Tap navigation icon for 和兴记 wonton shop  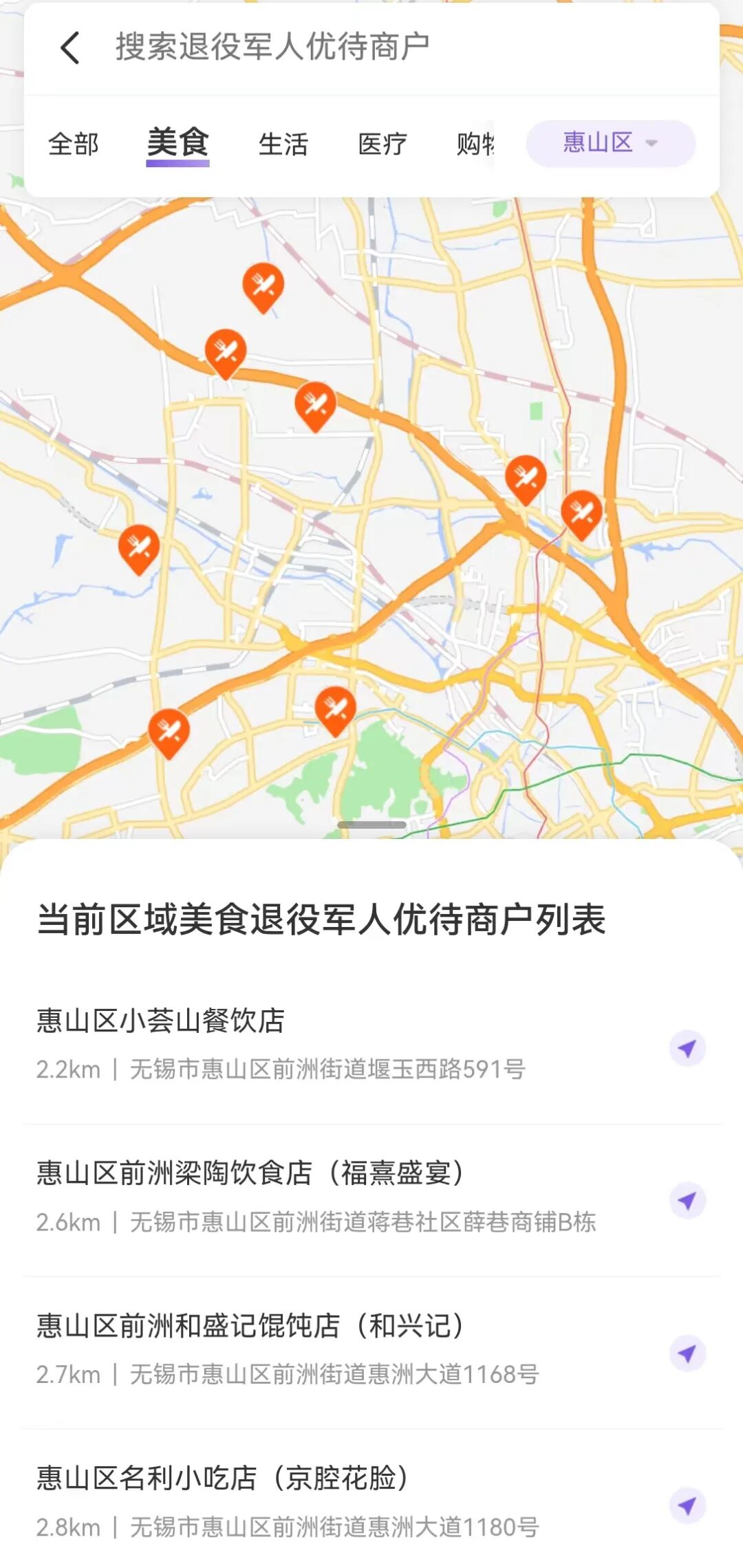point(687,1353)
